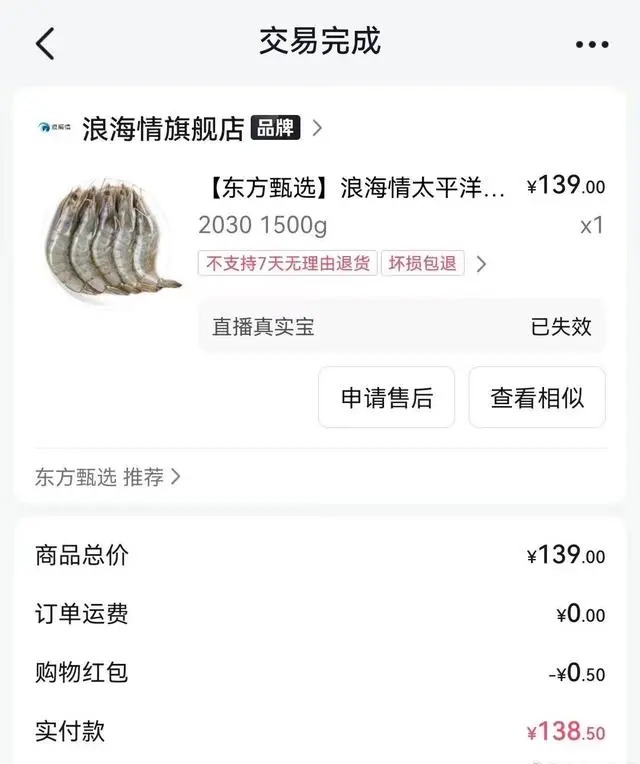This screenshot has width=640, height=764.
Task: Open the 东方甄选 推荐 link
Action: click(108, 477)
